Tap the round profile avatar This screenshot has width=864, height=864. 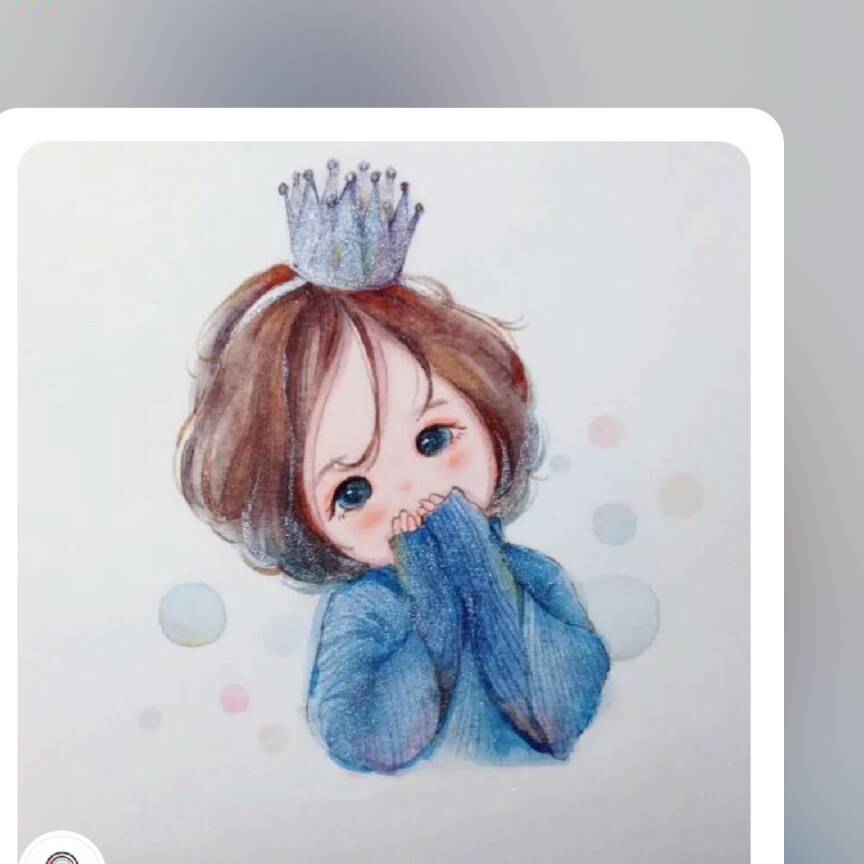point(62,853)
